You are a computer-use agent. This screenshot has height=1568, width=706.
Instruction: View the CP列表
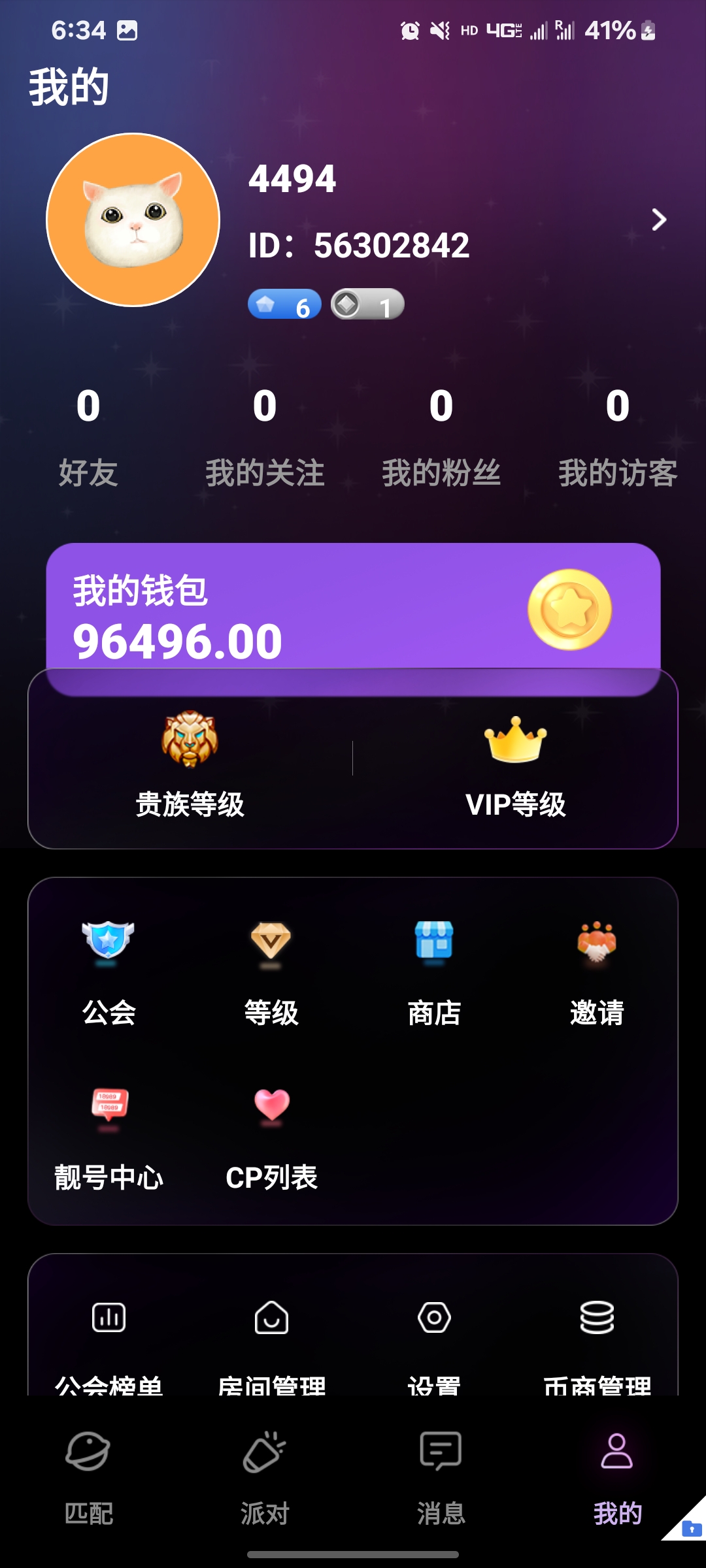[271, 1137]
